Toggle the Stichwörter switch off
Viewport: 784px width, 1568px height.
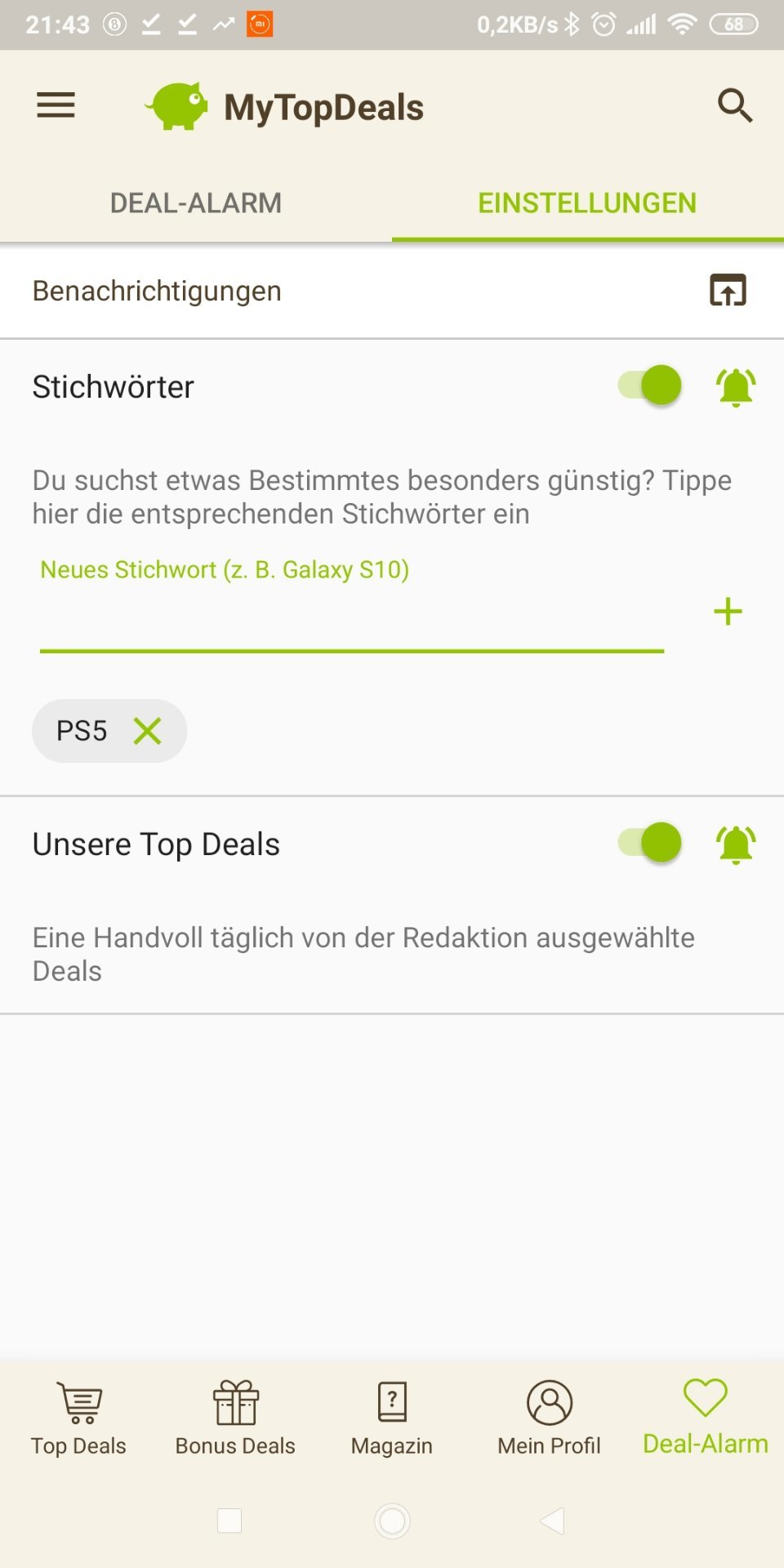650,385
